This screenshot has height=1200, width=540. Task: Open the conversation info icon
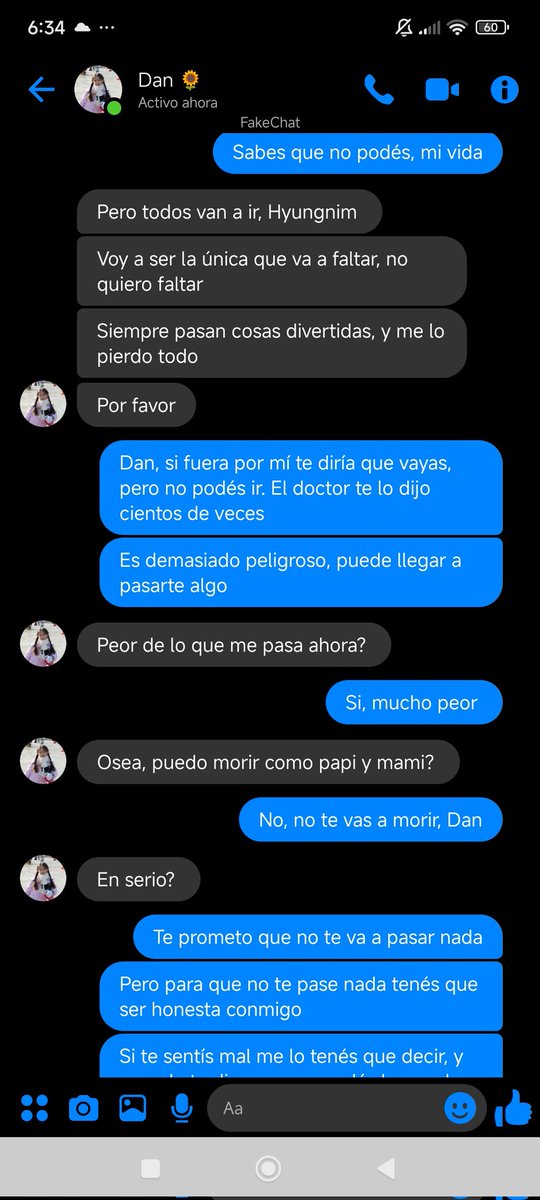pos(504,90)
